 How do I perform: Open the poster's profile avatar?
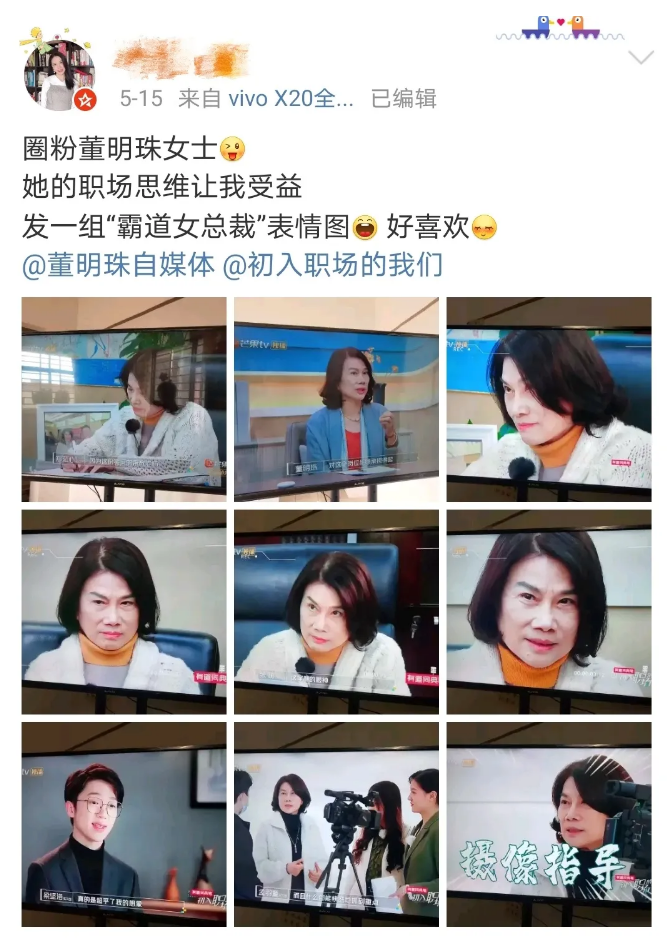(59, 74)
